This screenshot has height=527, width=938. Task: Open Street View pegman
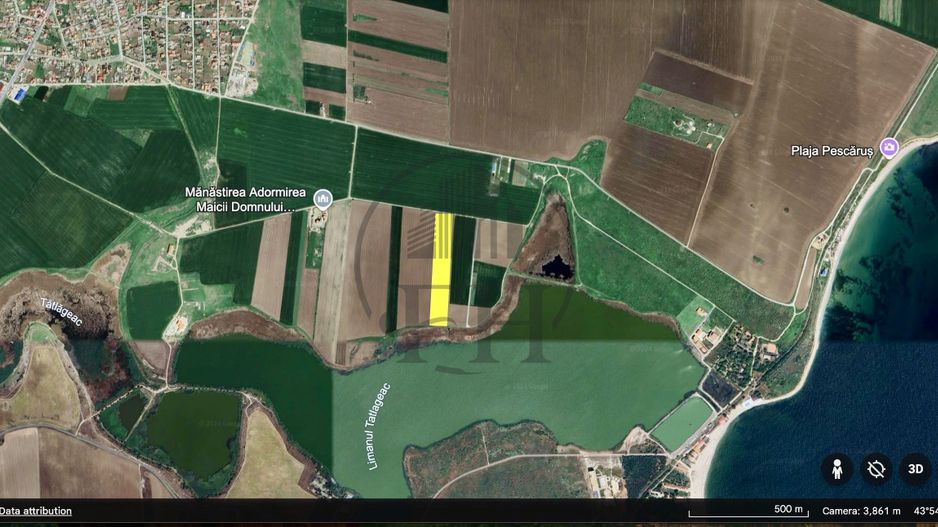coord(836,468)
